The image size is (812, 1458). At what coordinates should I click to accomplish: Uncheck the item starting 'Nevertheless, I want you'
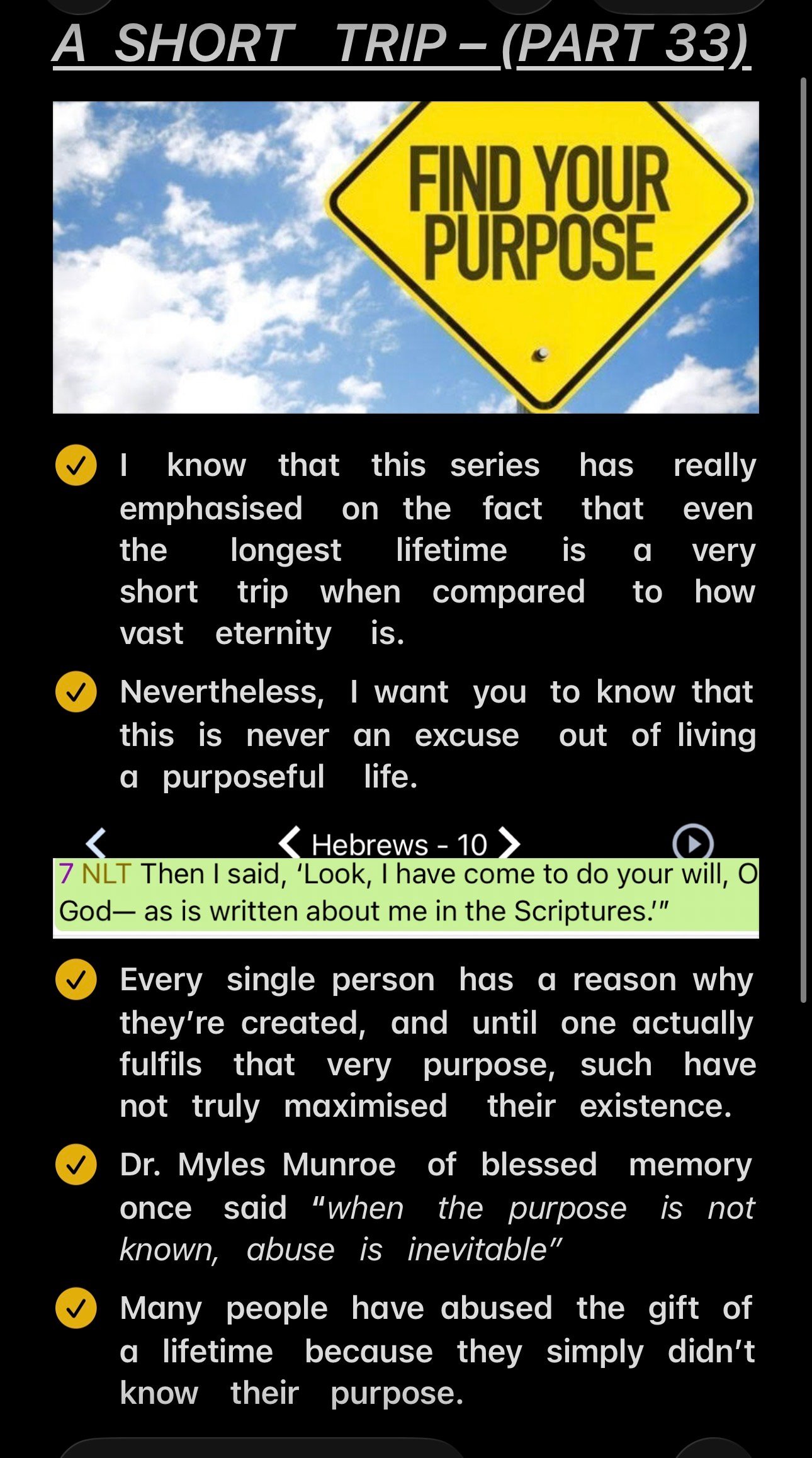[76, 692]
